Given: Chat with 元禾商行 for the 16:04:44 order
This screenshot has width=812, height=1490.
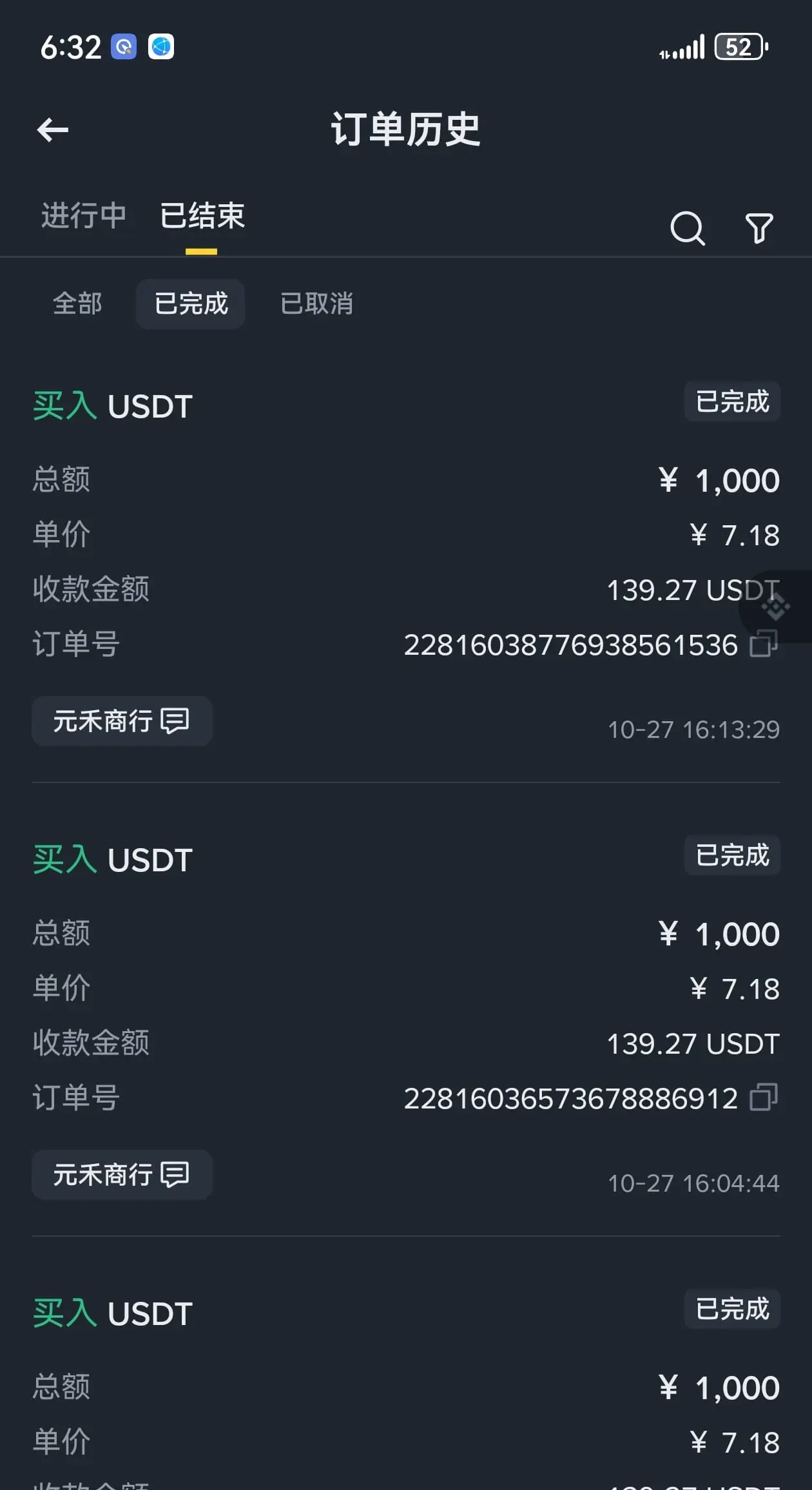Looking at the screenshot, I should 122,1175.
